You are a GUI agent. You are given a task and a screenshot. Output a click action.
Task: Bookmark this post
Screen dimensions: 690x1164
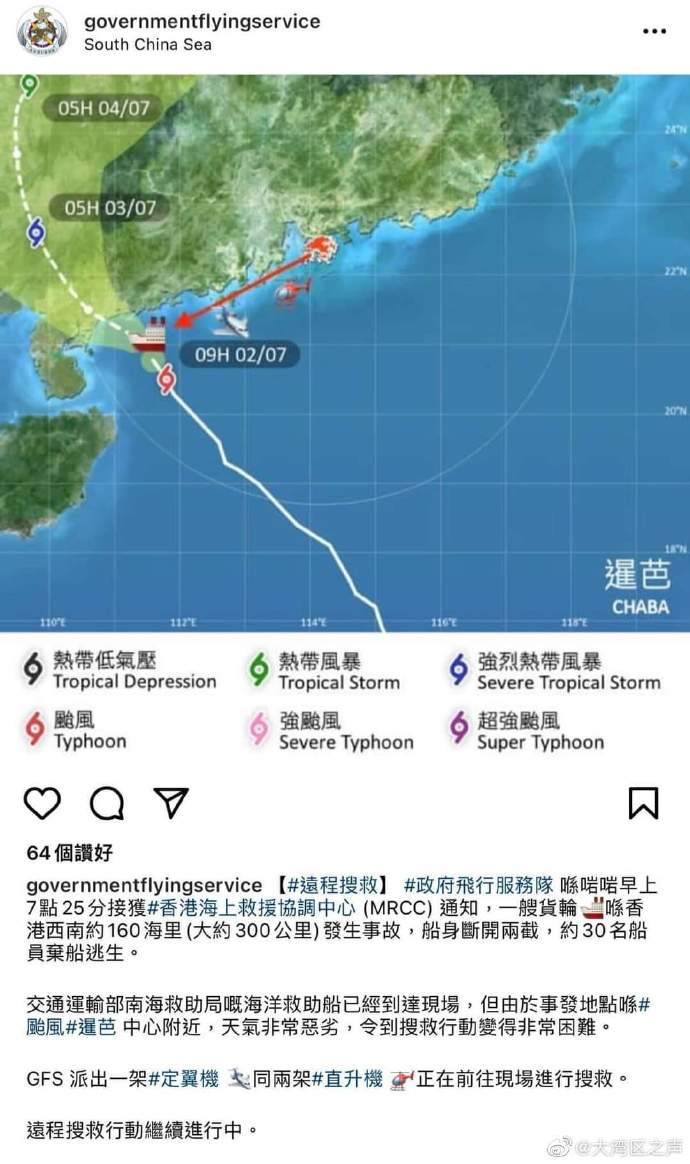click(643, 802)
